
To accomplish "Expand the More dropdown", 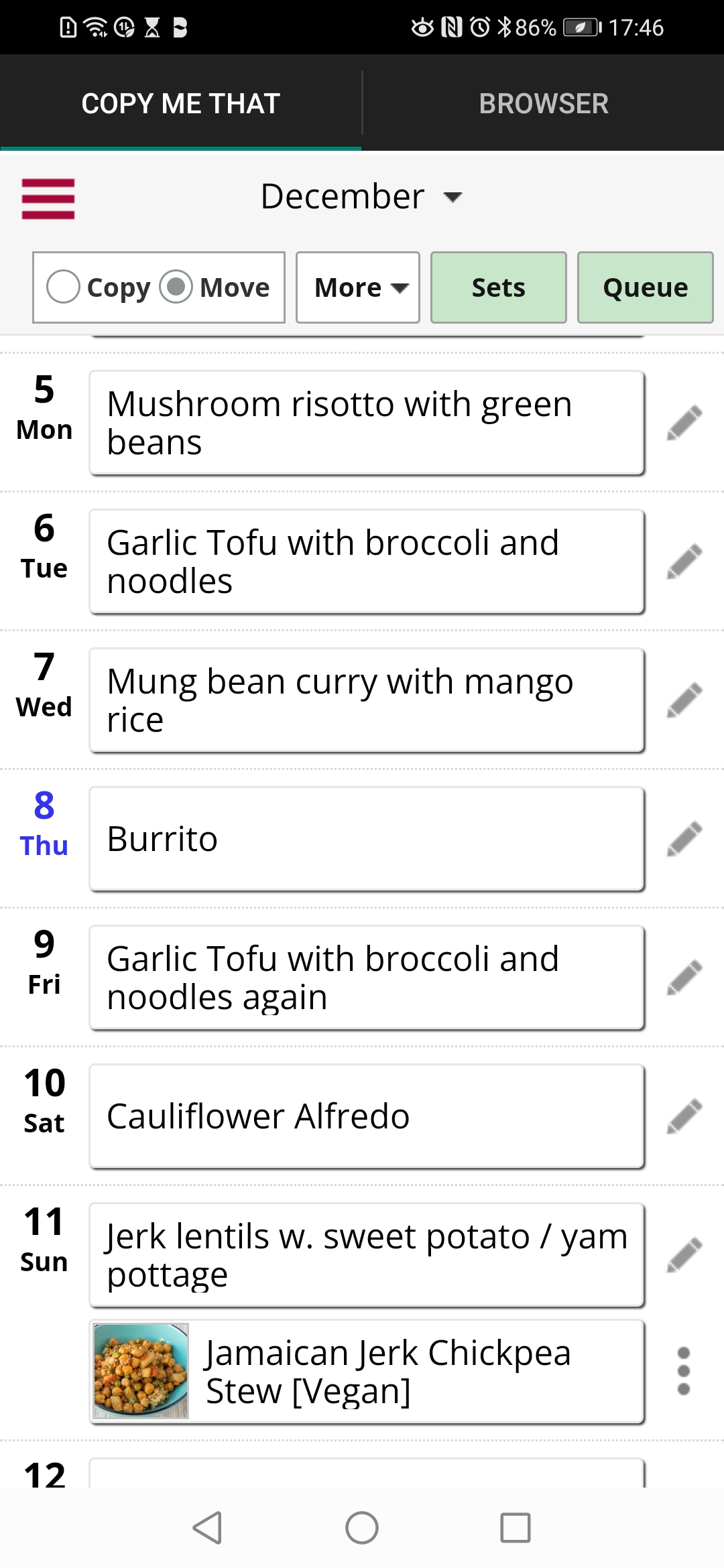I will click(358, 287).
